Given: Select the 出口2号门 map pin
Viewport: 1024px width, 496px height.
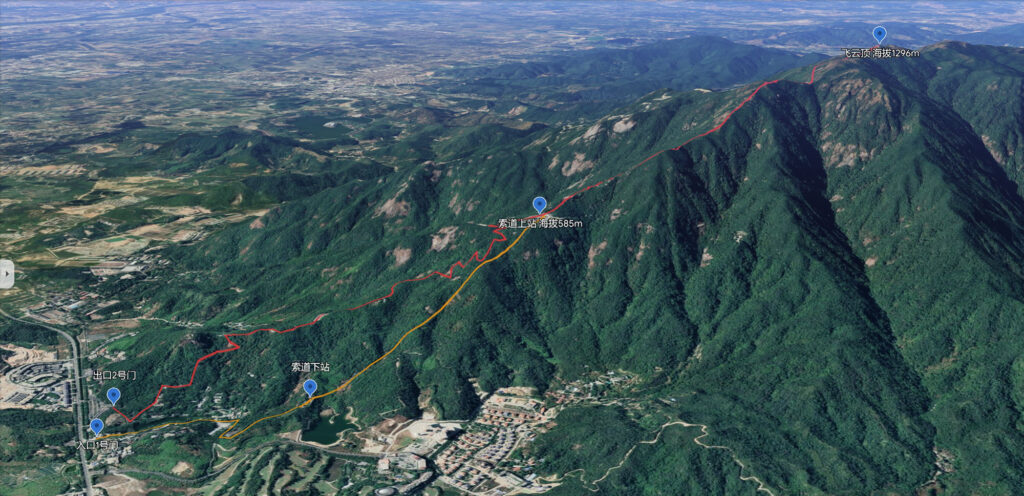Looking at the screenshot, I should (x=114, y=395).
